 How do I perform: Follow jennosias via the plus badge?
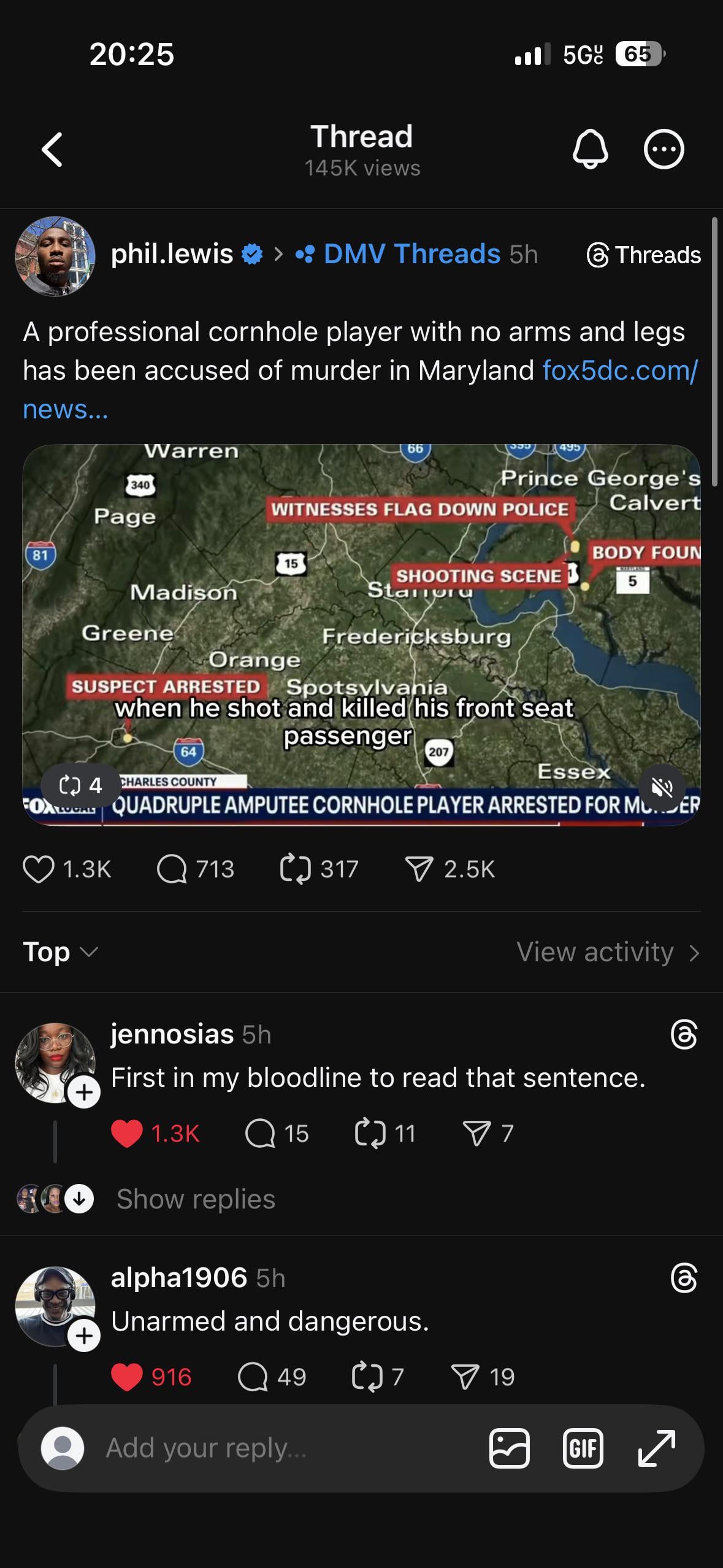point(84,1092)
